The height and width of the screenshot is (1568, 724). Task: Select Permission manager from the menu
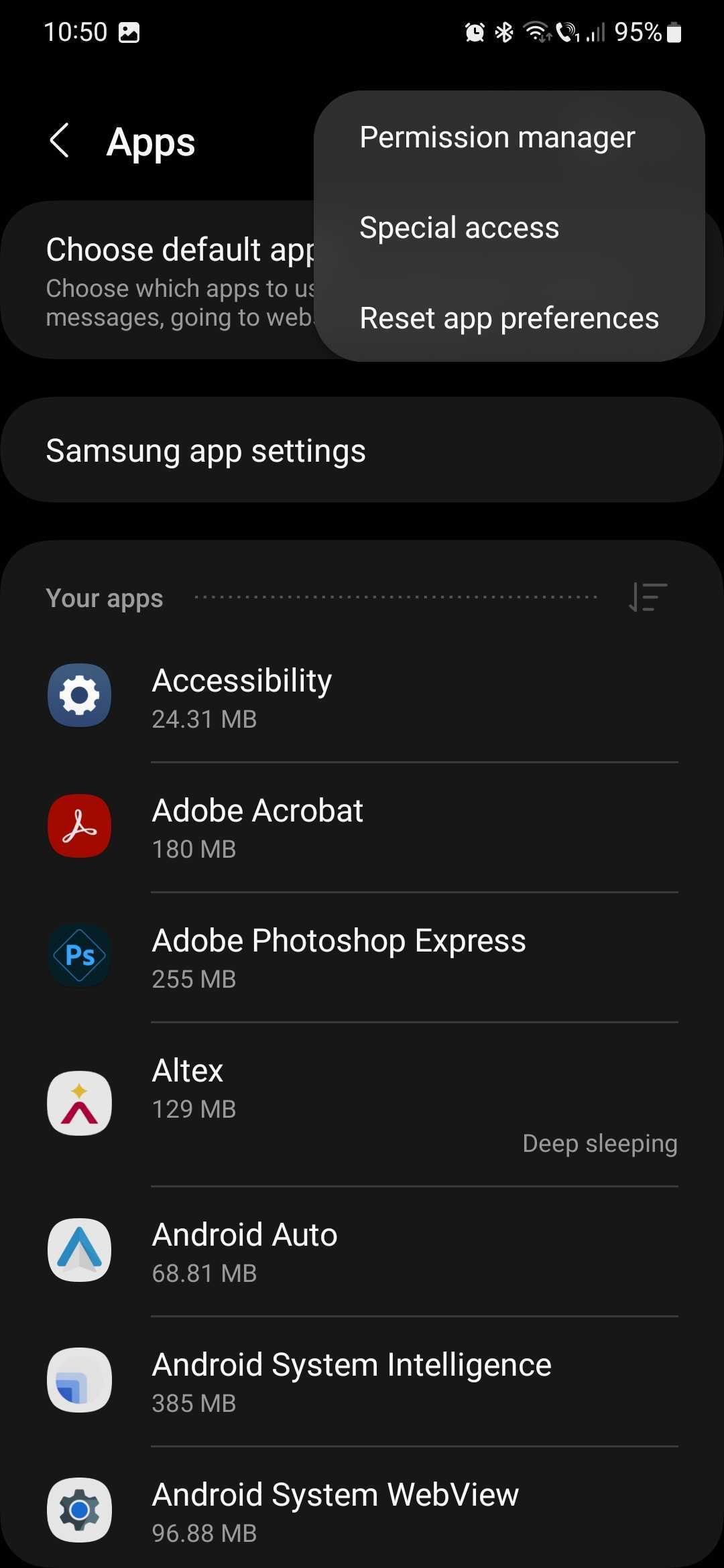(497, 137)
